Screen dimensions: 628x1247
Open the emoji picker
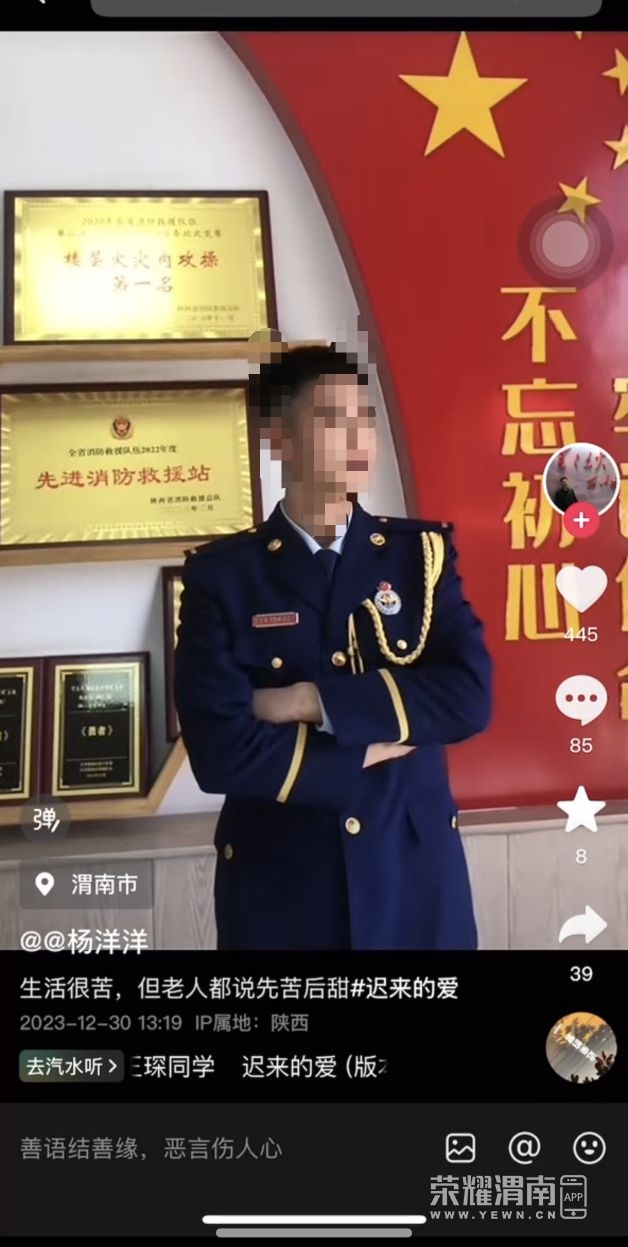point(589,1148)
